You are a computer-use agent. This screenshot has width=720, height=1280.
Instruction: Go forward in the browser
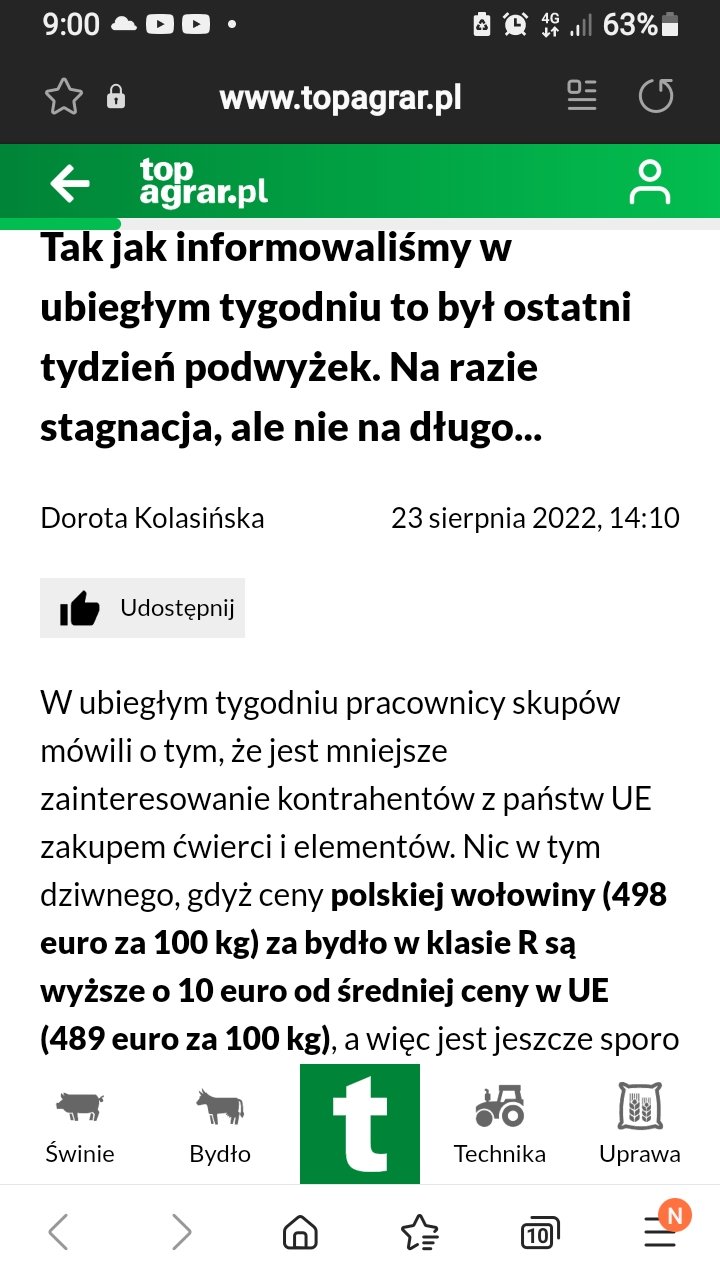click(x=181, y=1232)
